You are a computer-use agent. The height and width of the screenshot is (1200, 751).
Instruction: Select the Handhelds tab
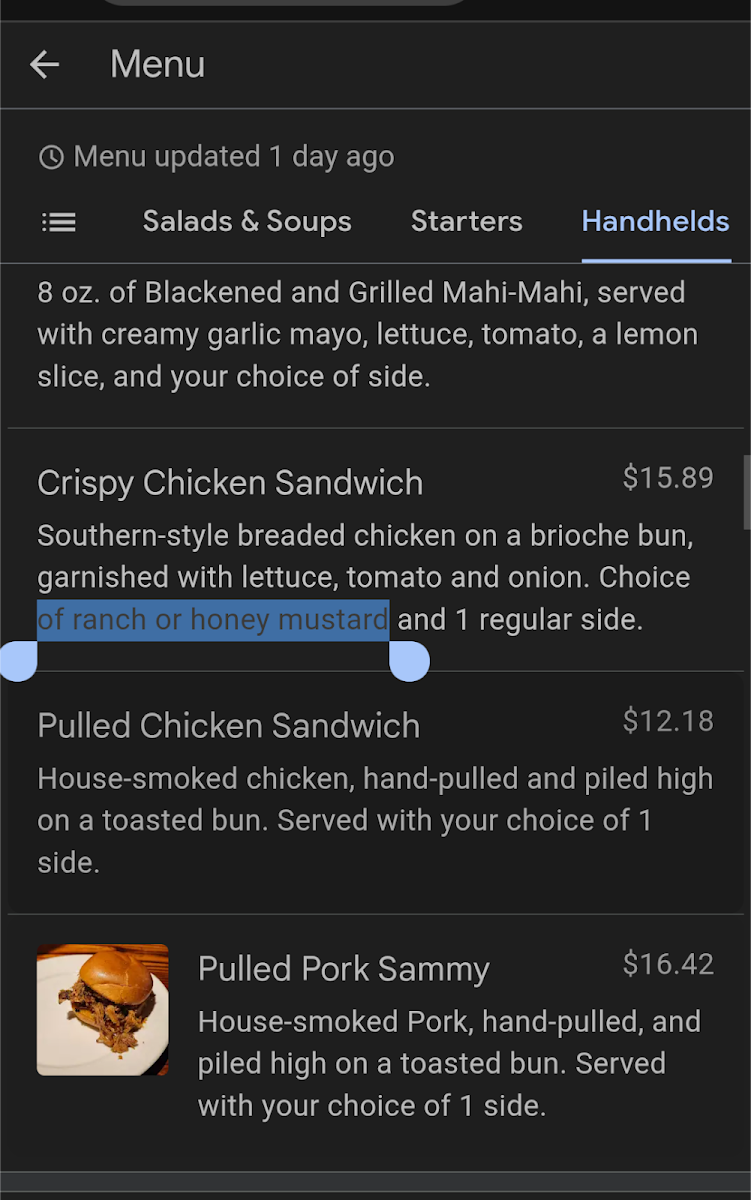pyautogui.click(x=655, y=221)
